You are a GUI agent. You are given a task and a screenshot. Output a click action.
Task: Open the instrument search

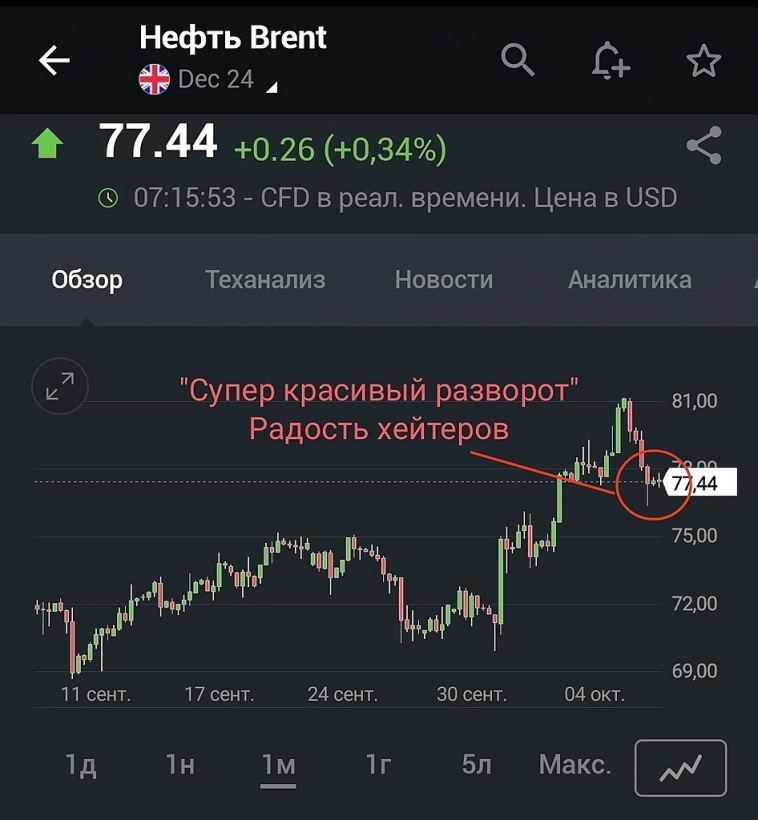click(519, 60)
